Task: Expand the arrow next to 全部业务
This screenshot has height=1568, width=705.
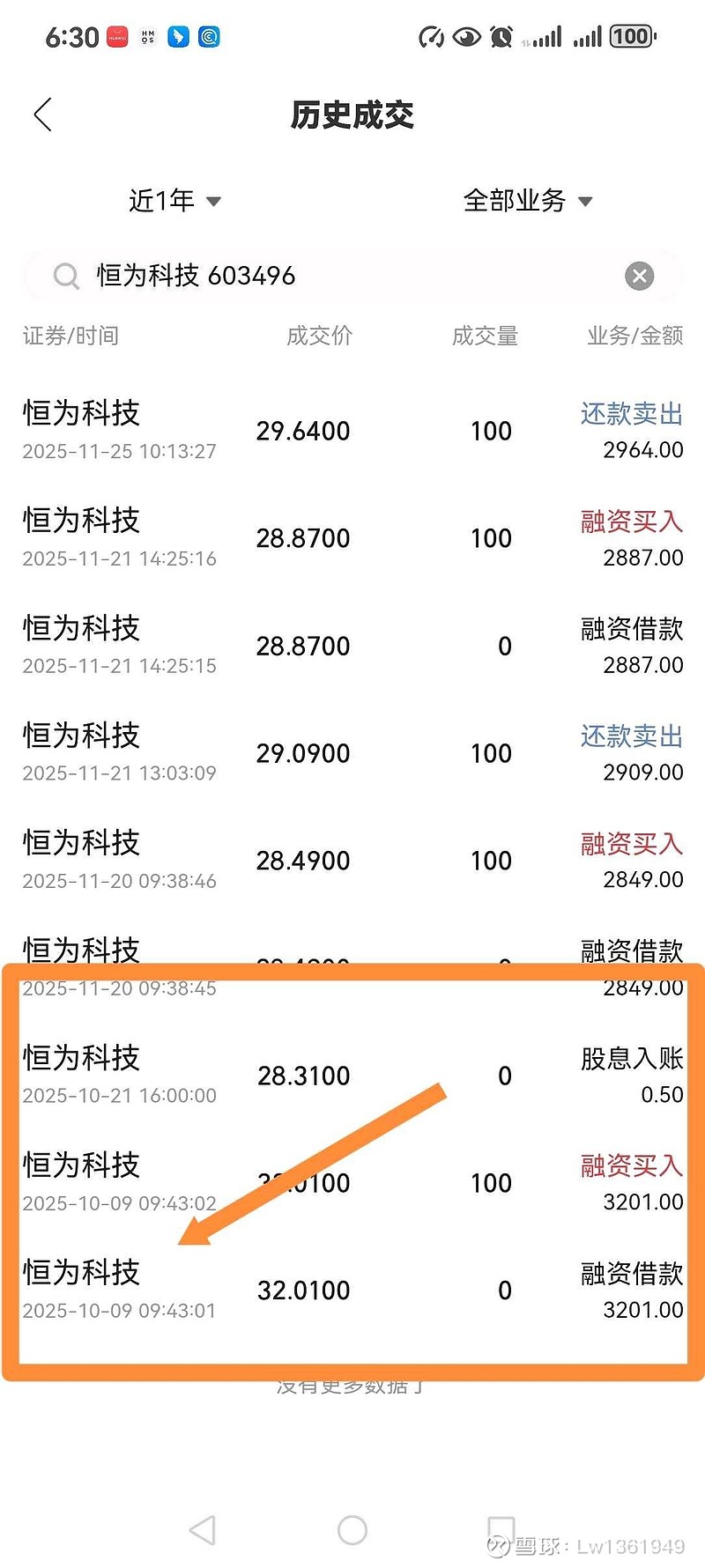Action: click(x=584, y=202)
